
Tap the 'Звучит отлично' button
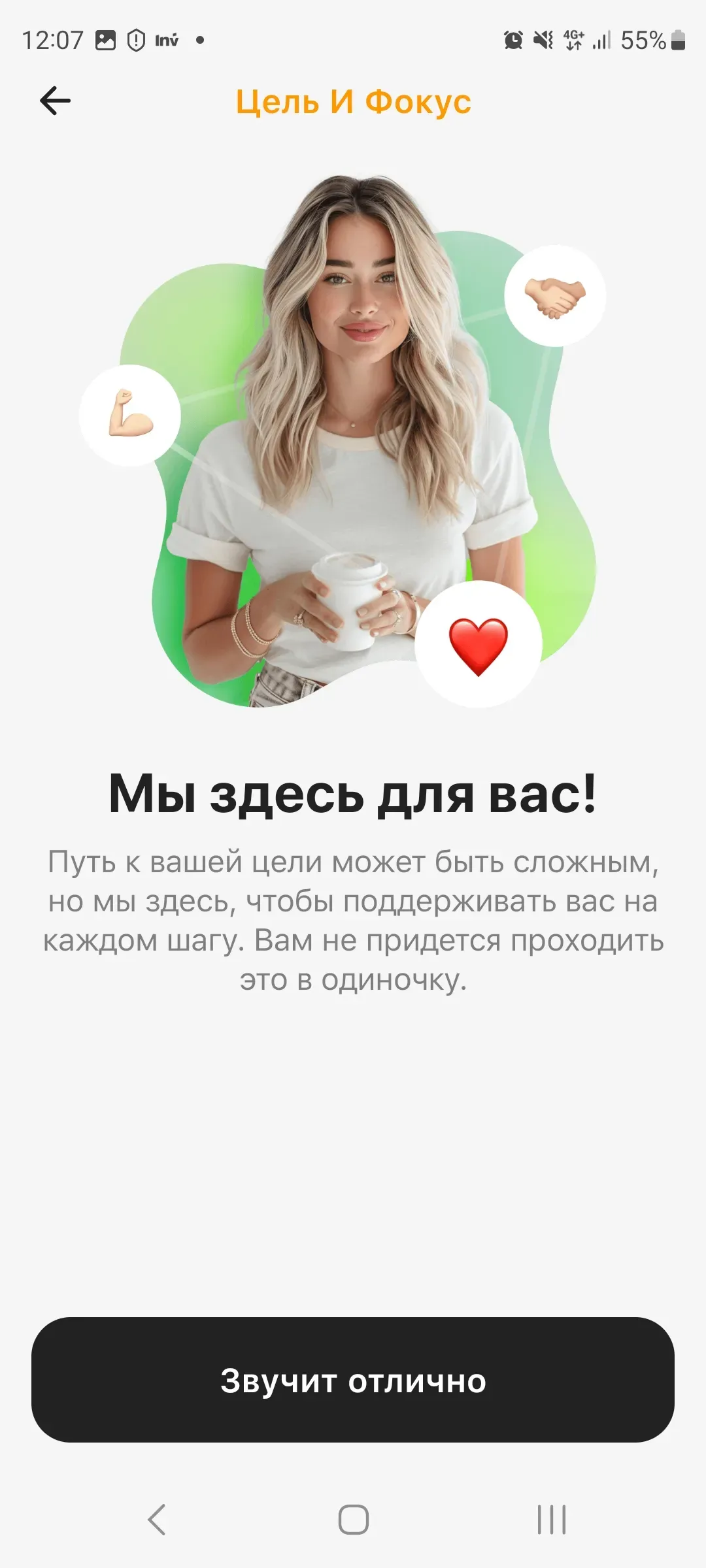[353, 1380]
